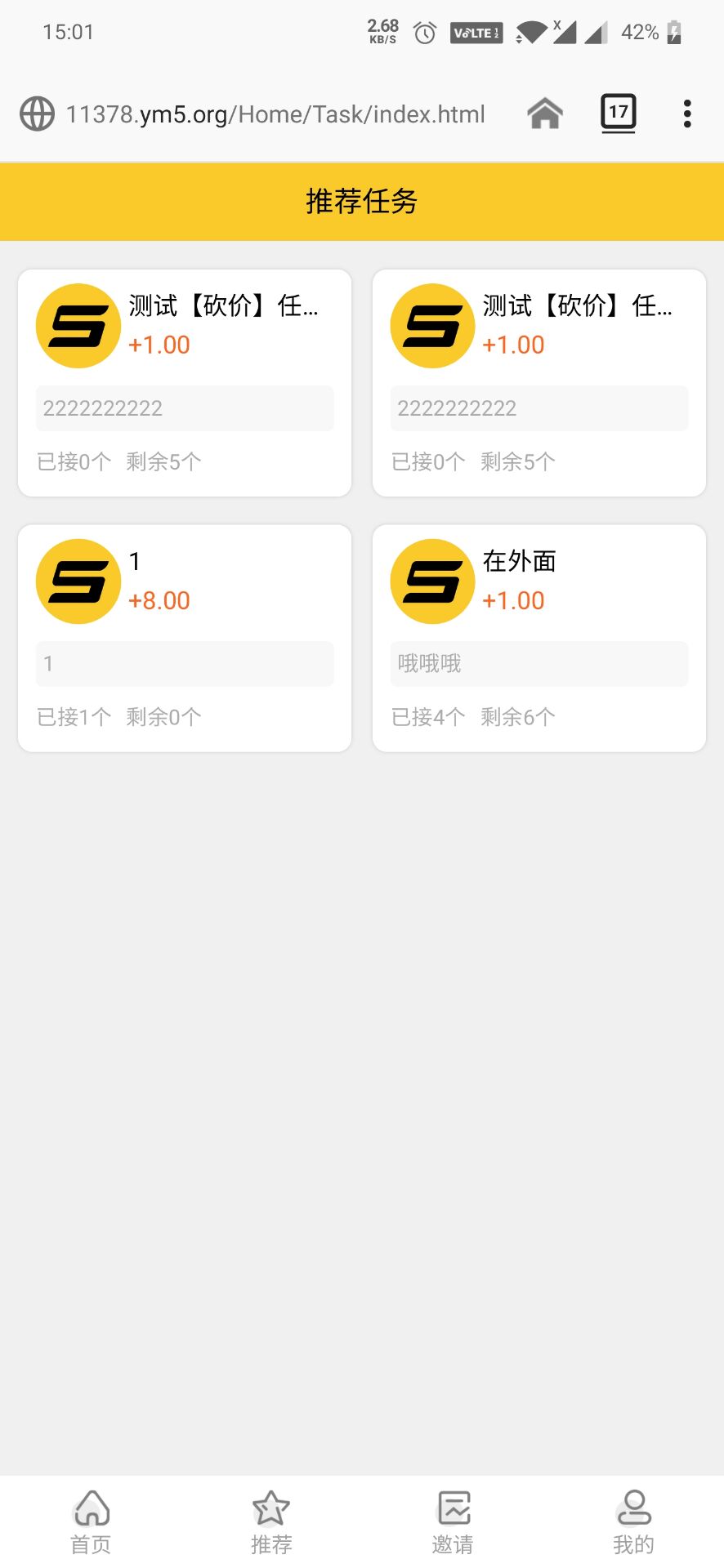The height and width of the screenshot is (1568, 724).
Task: Go to the 邀请 tab
Action: (x=453, y=1521)
